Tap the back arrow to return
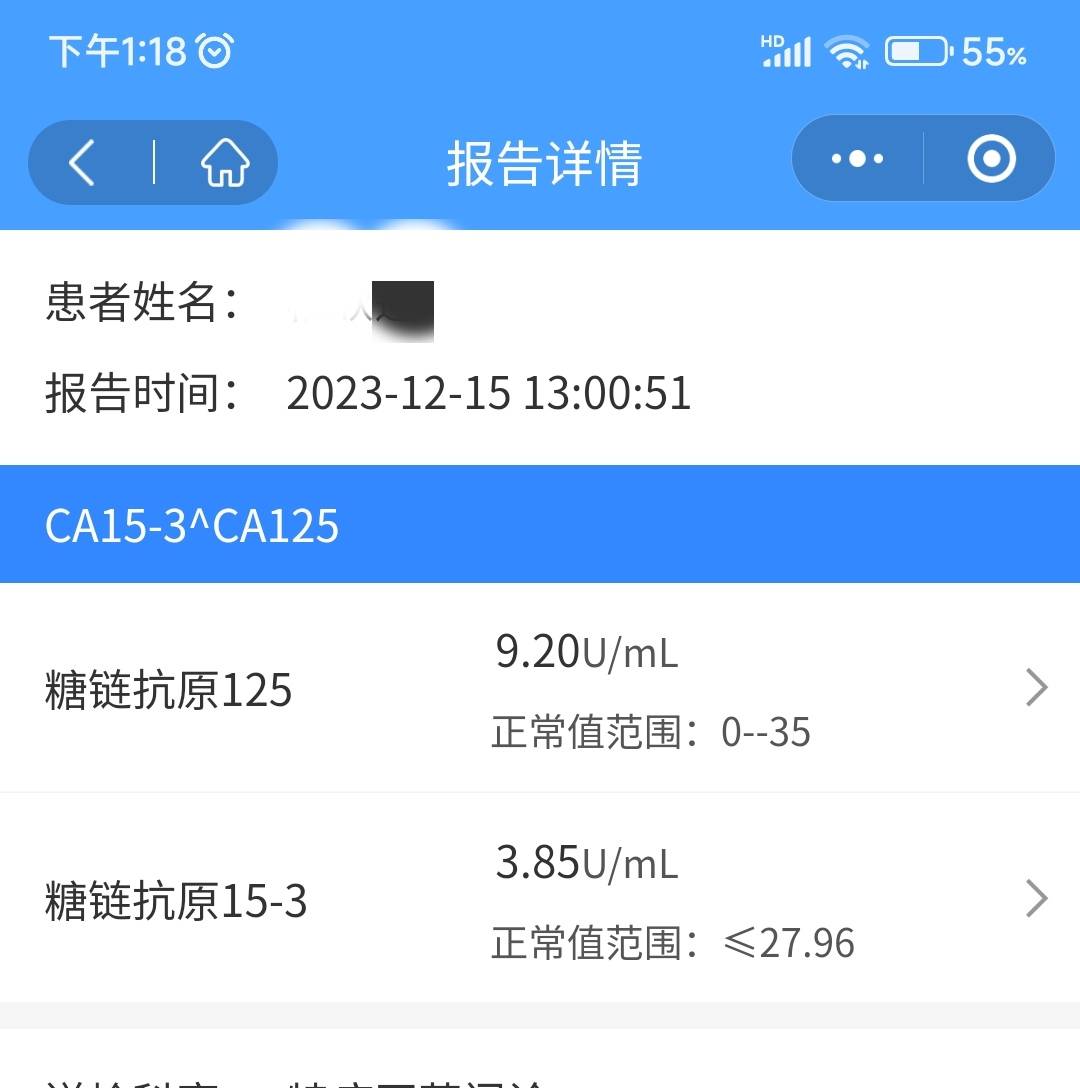 coord(84,162)
